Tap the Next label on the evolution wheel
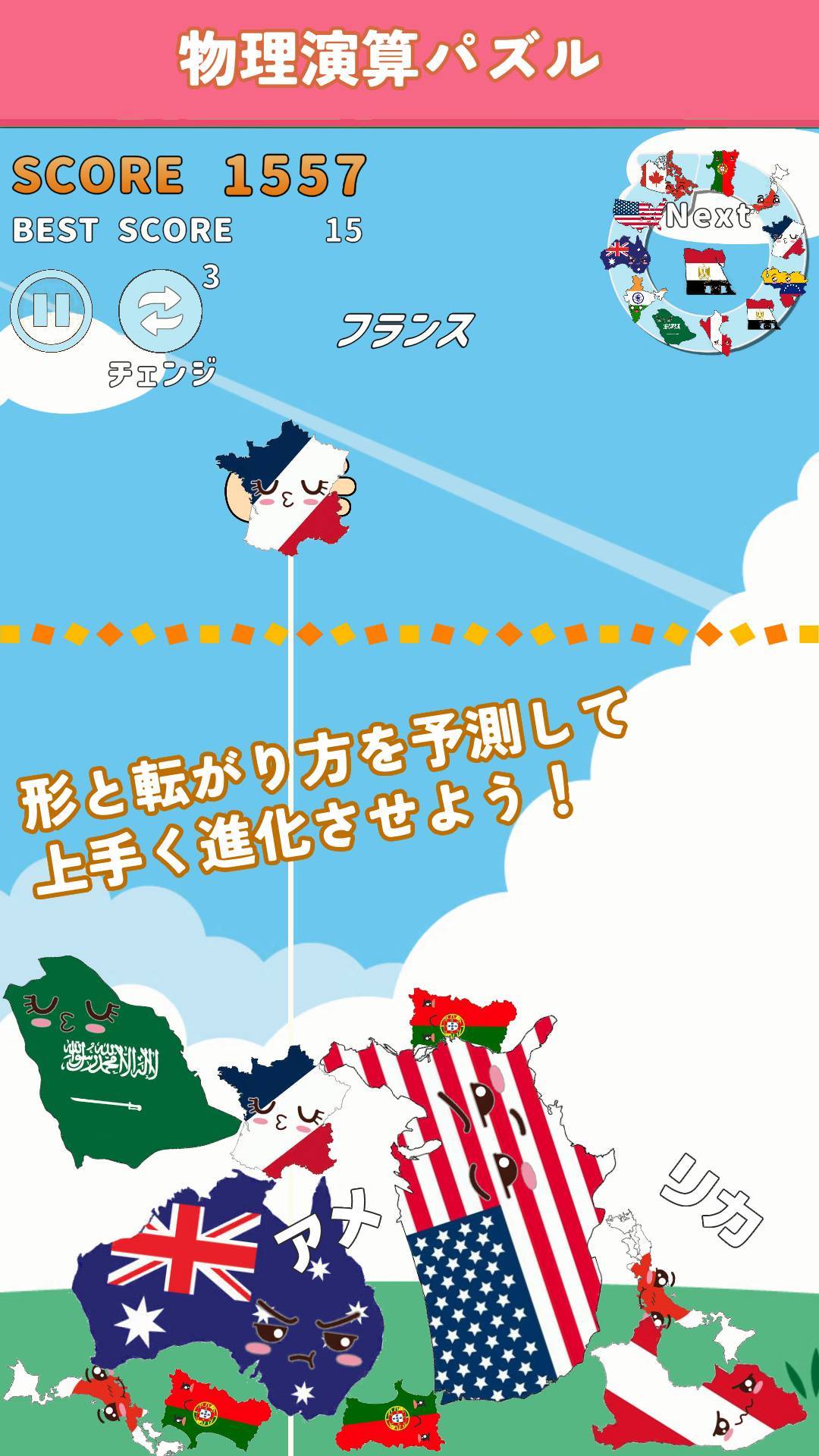 (x=710, y=215)
